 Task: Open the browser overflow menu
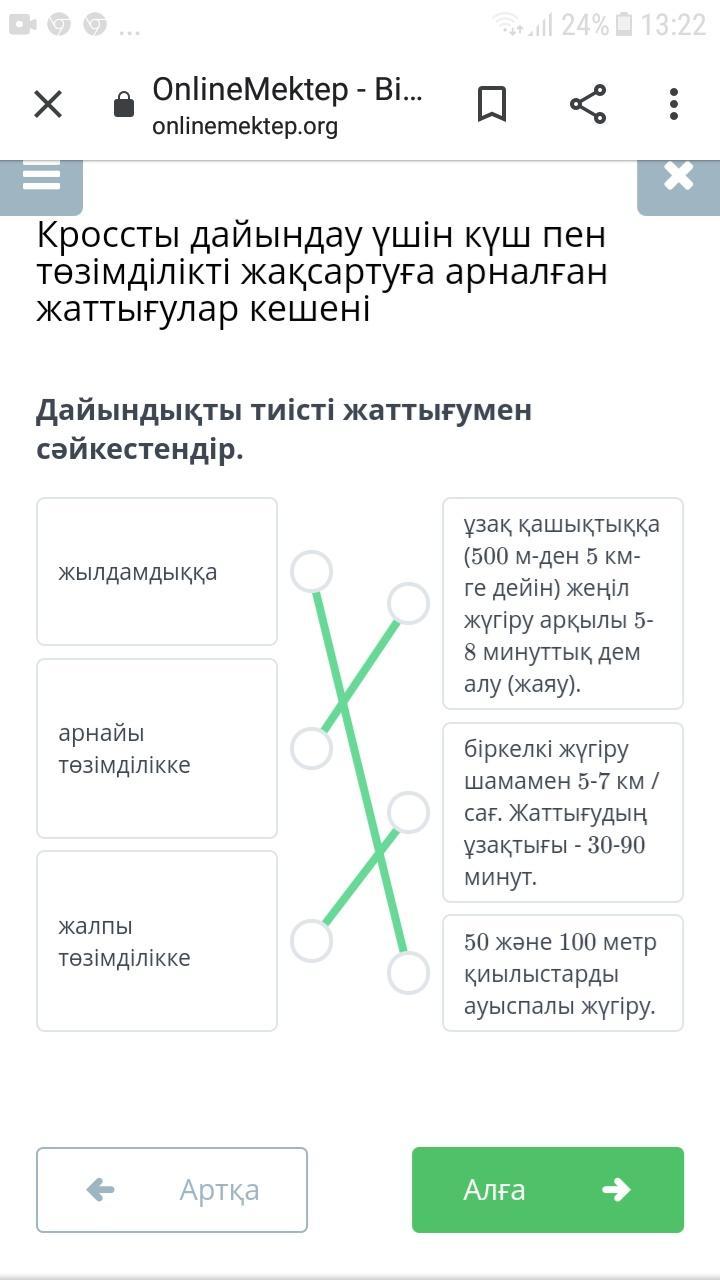[674, 104]
